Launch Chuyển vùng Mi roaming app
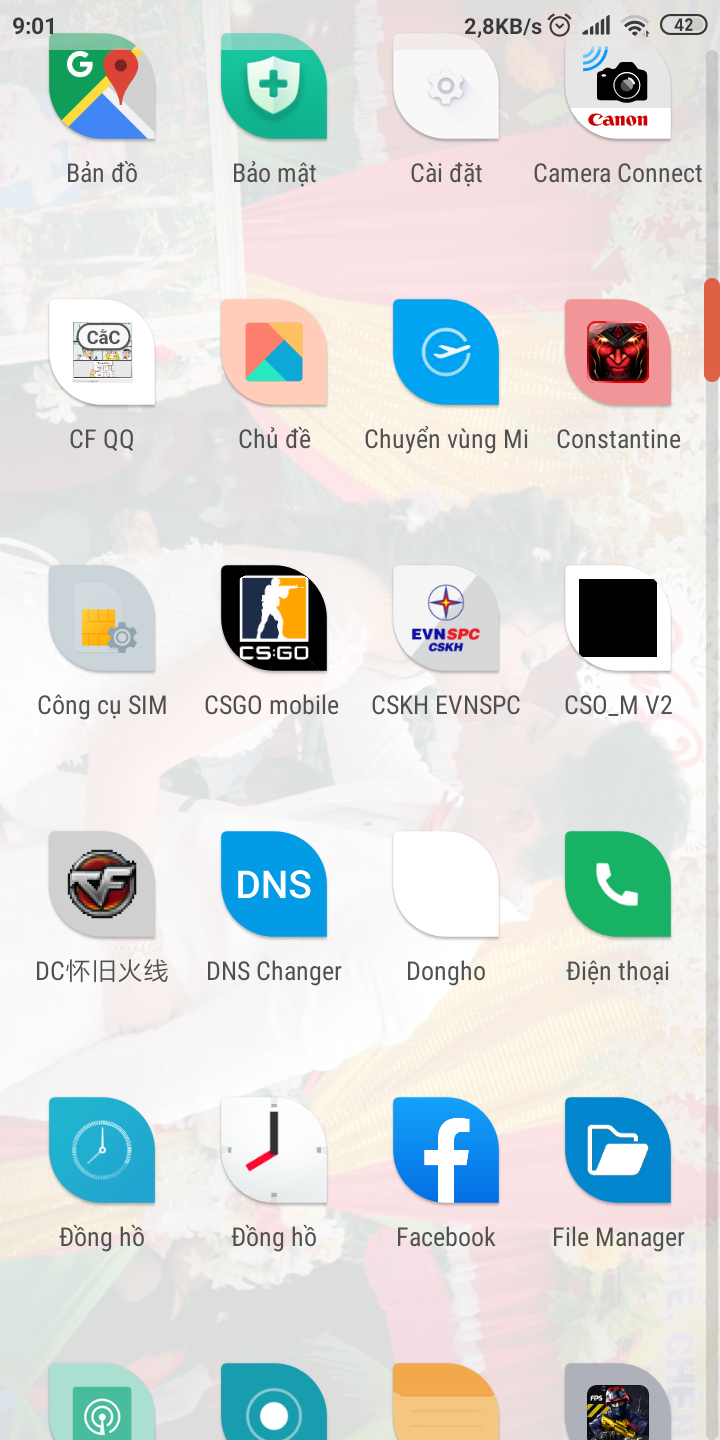 tap(446, 352)
